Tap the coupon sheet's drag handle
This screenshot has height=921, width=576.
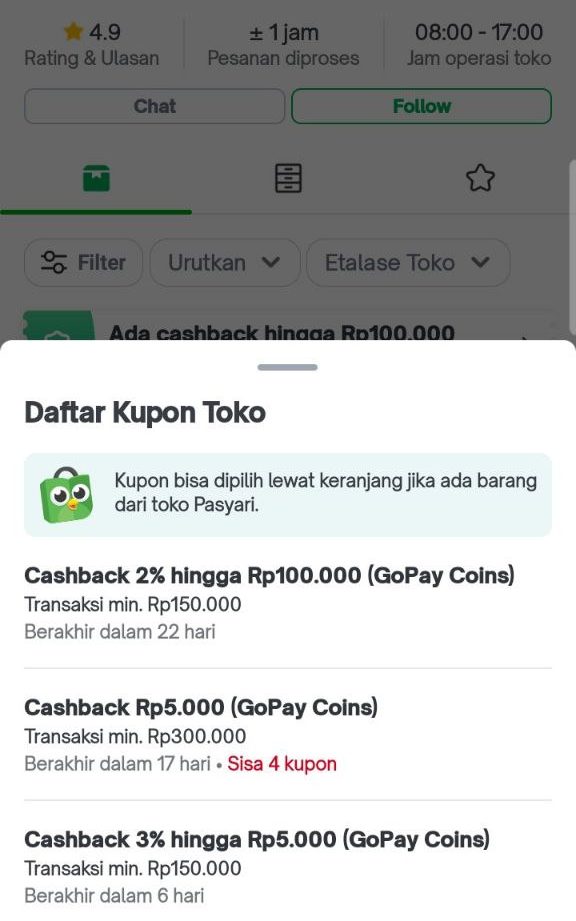pos(288,367)
